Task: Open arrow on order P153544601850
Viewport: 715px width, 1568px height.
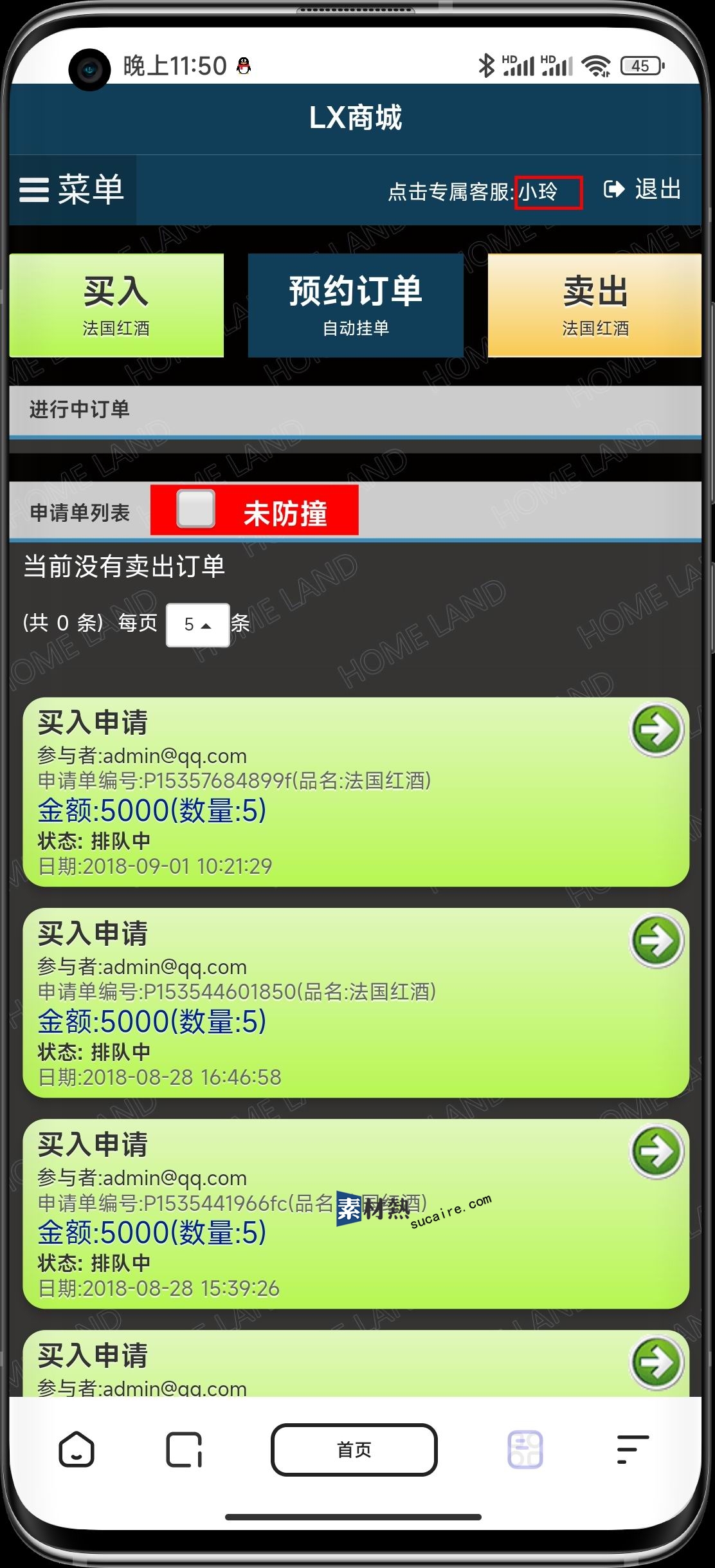Action: coord(656,941)
